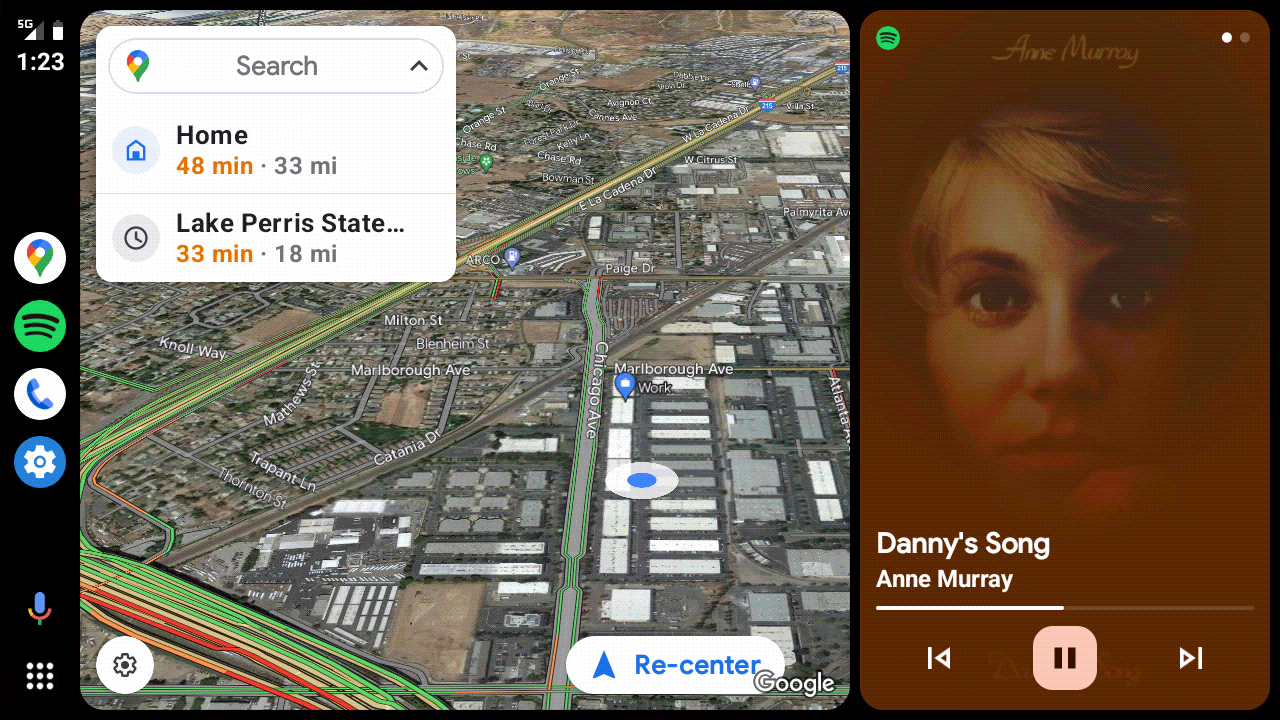The image size is (1280, 720).
Task: Open the Phone app in sidebar
Action: pyautogui.click(x=40, y=394)
